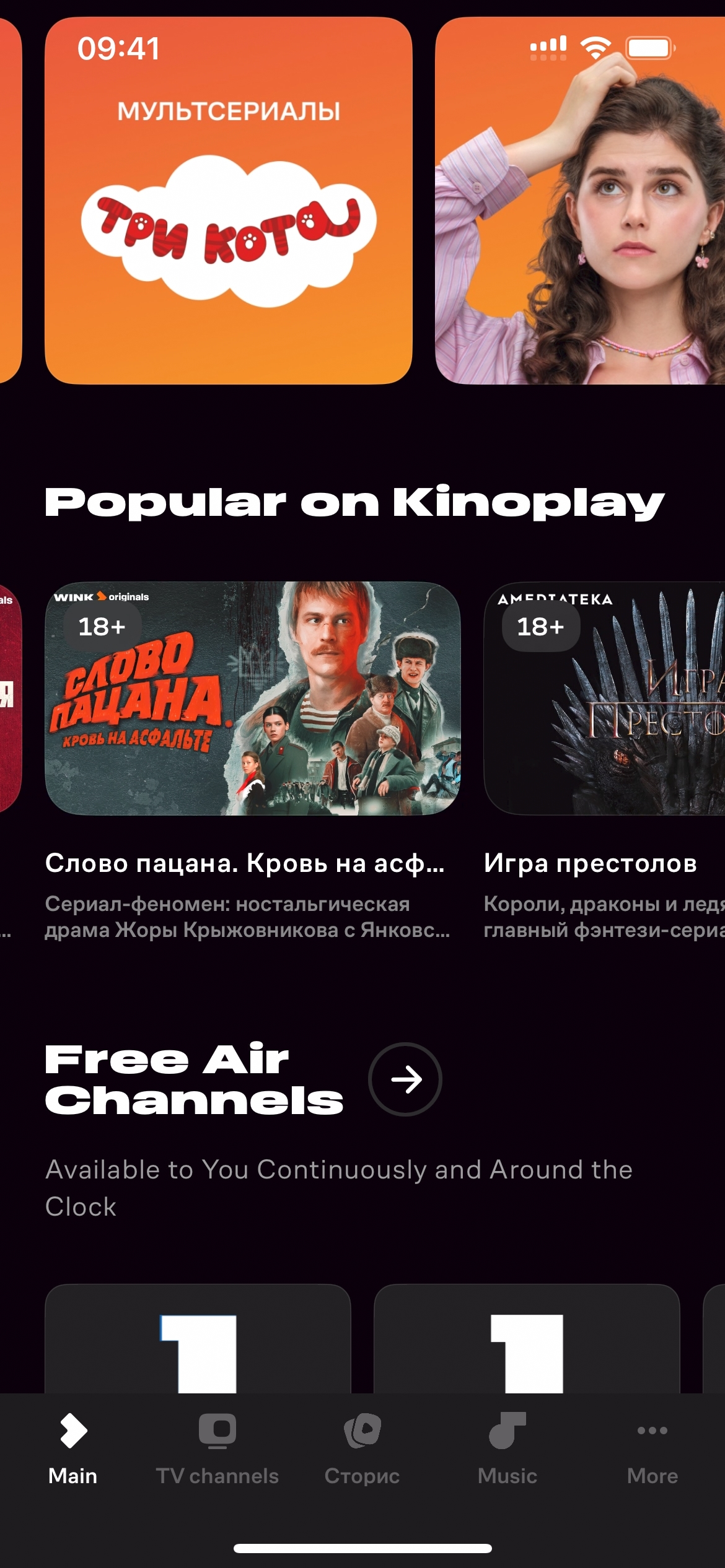Open the Три кота cartoon series card

[x=228, y=201]
